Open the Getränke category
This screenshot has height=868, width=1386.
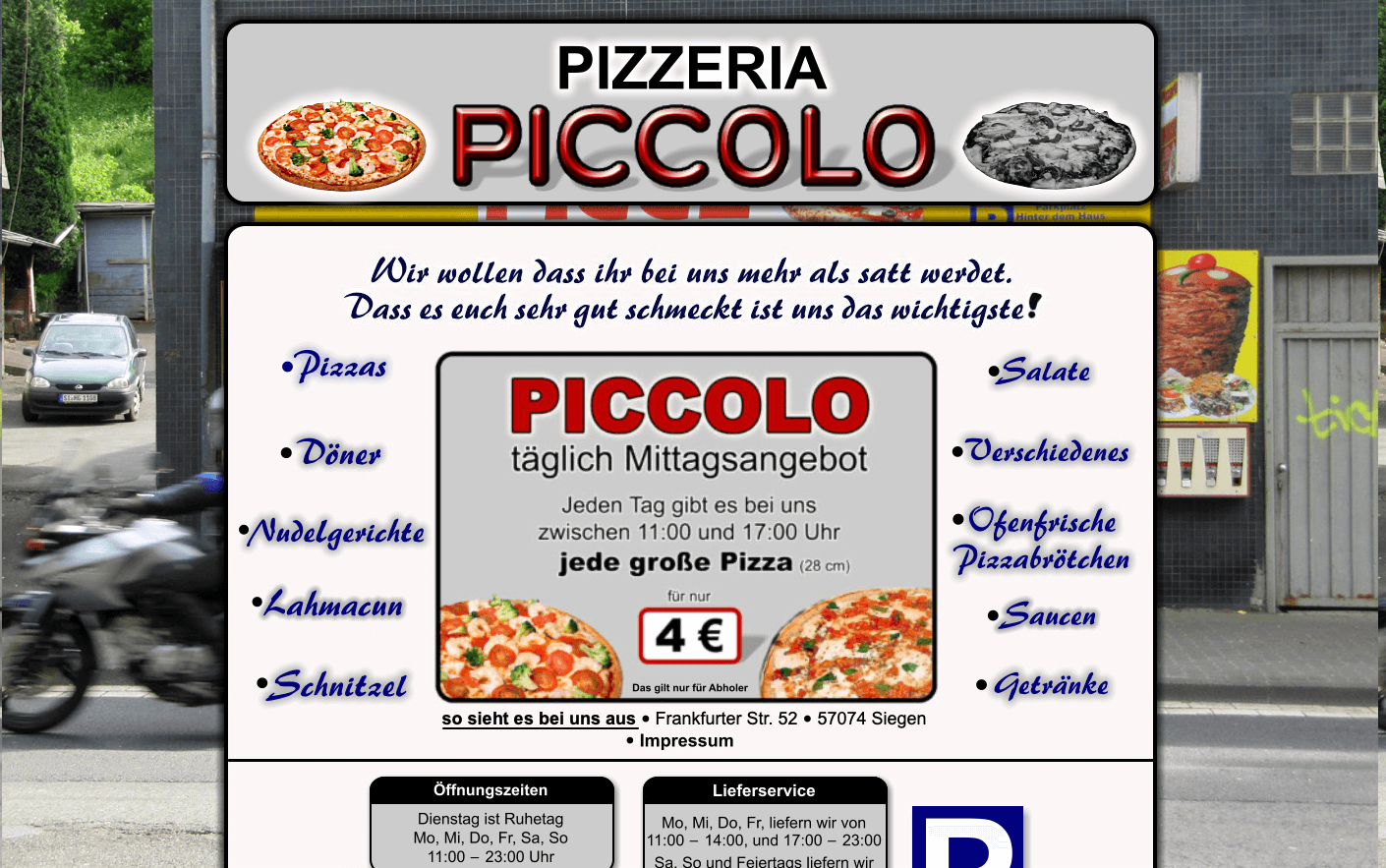pyautogui.click(x=1050, y=685)
